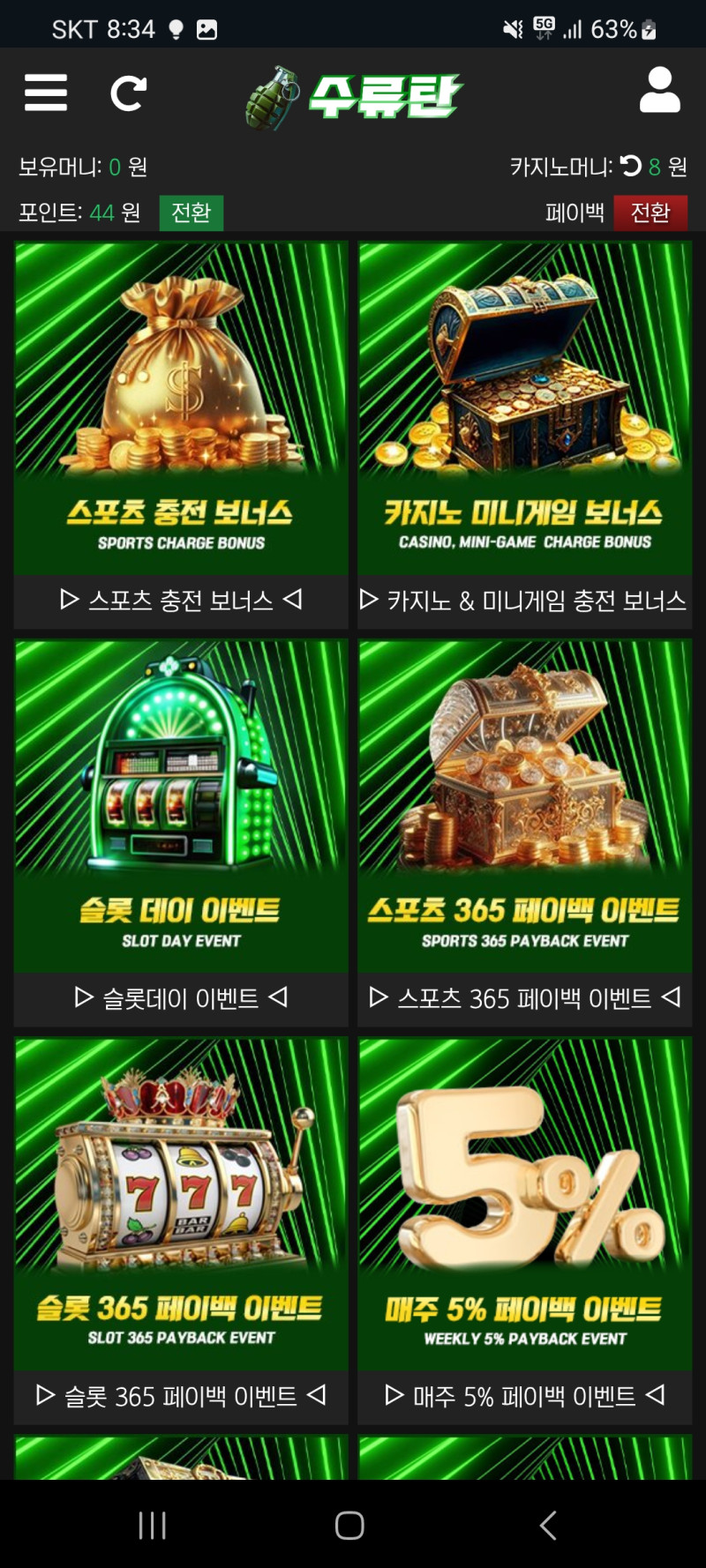
Task: Open the 매주 5% 페이백 이벤트 card
Action: click(524, 1229)
